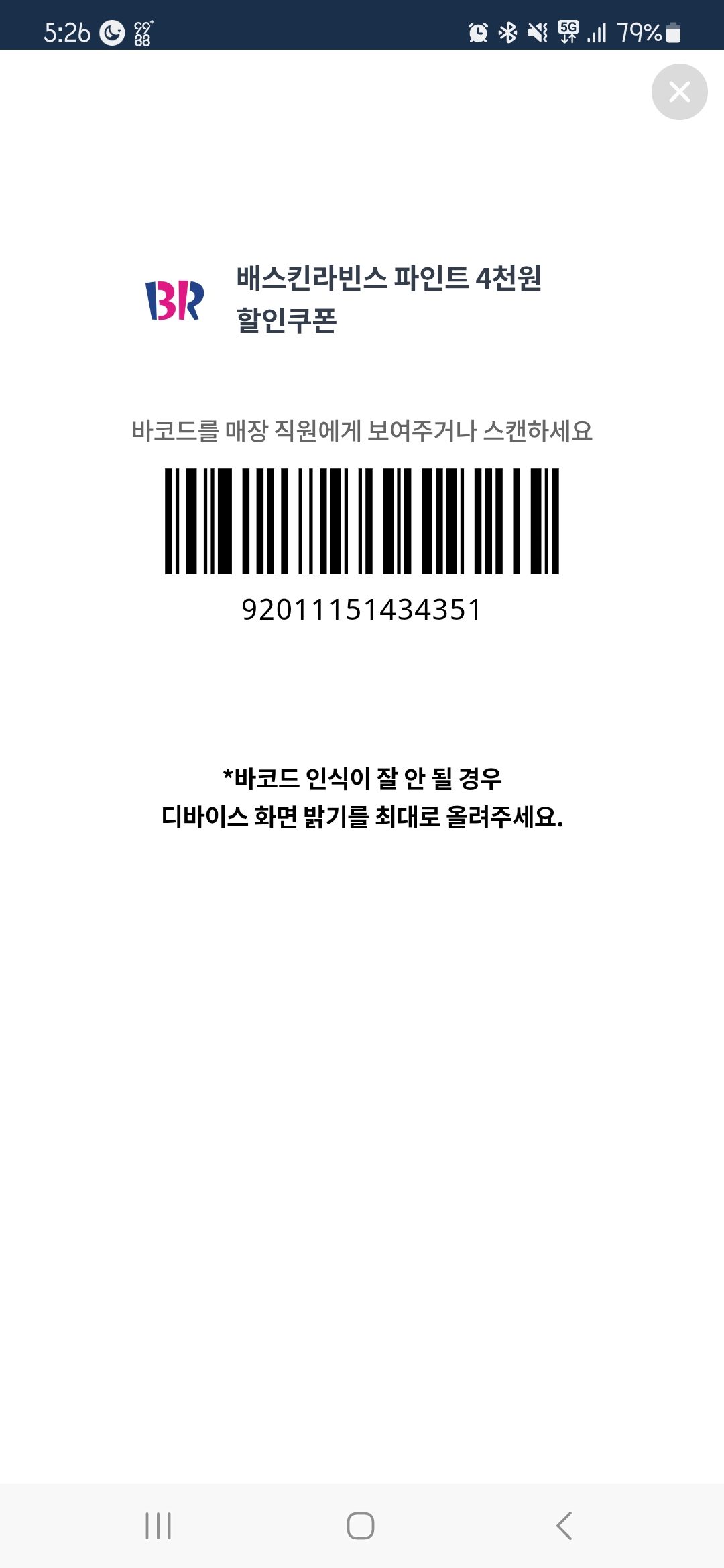Tap the system back button
724x1568 pixels.
tap(564, 1526)
